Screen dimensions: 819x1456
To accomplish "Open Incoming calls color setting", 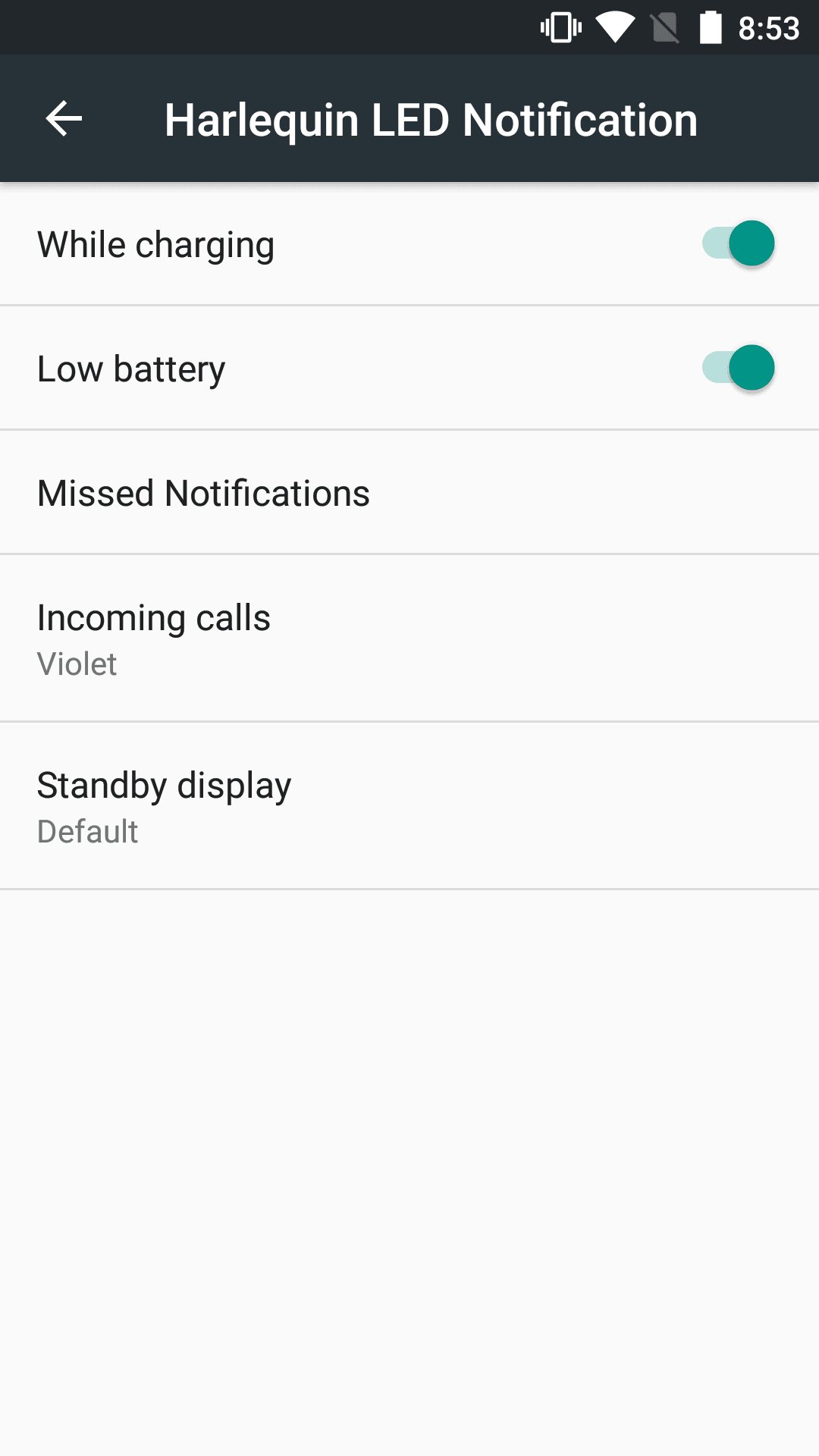I will coord(409,639).
